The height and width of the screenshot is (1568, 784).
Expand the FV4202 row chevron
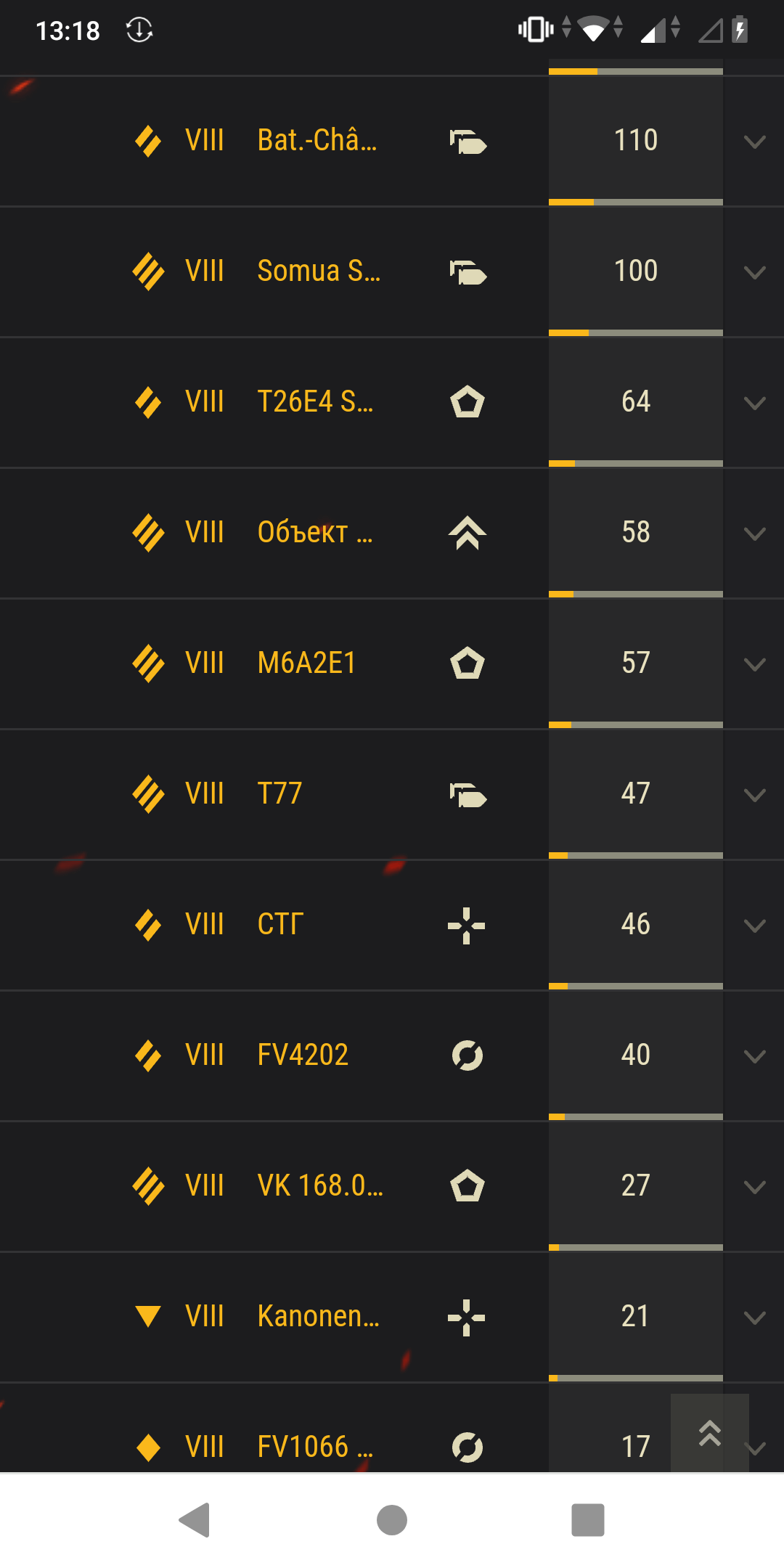(755, 1056)
